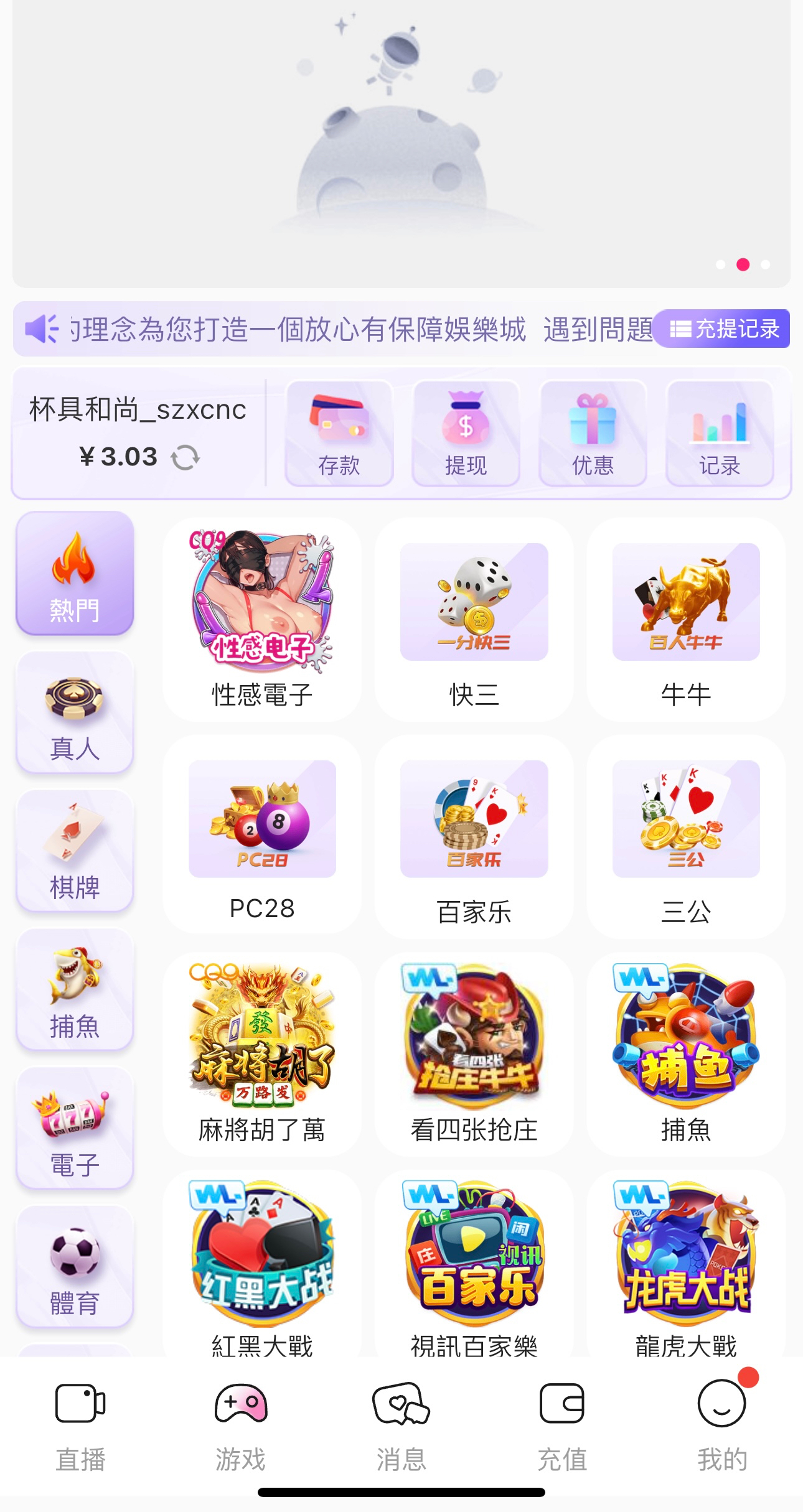Open the 充提记录 records button

(723, 329)
